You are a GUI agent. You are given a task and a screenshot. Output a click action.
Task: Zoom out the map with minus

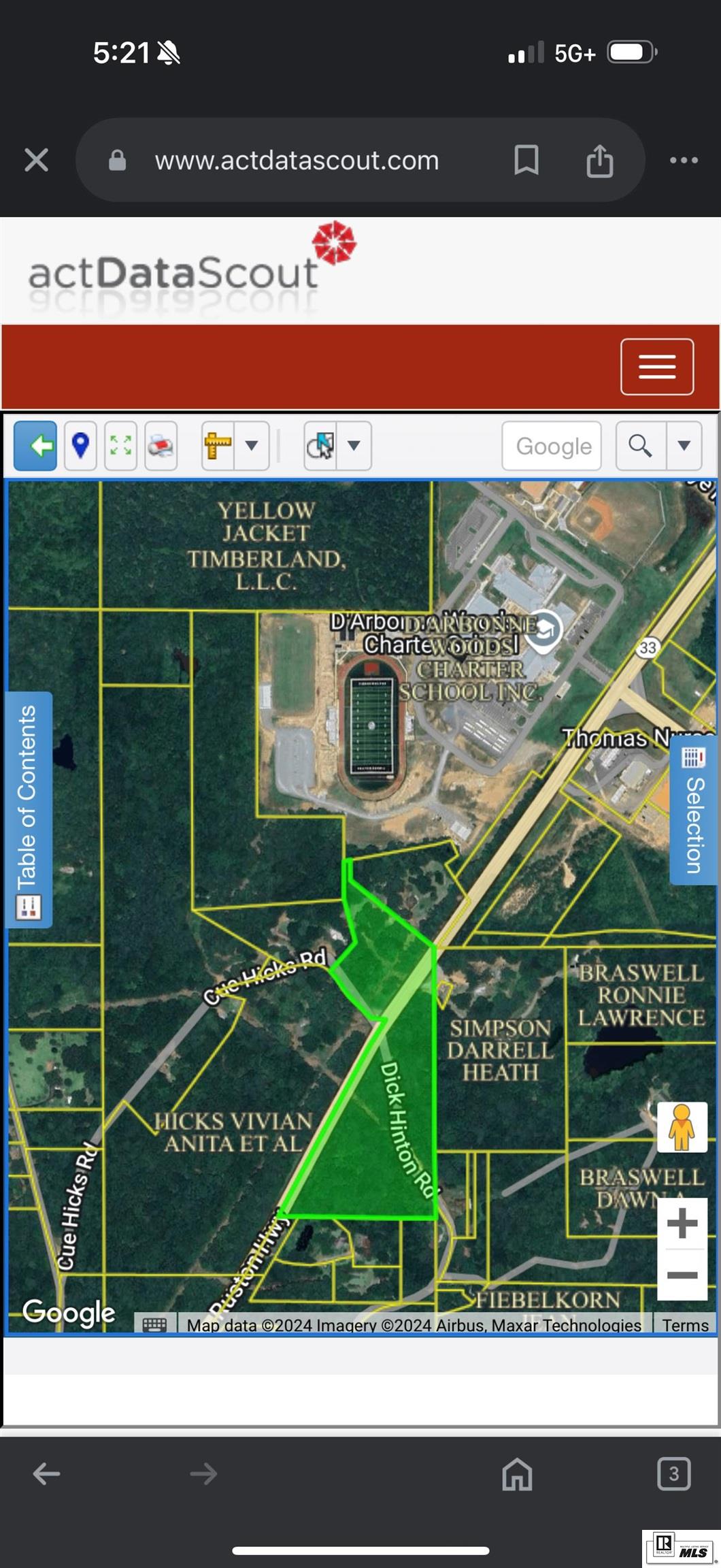coord(682,1275)
